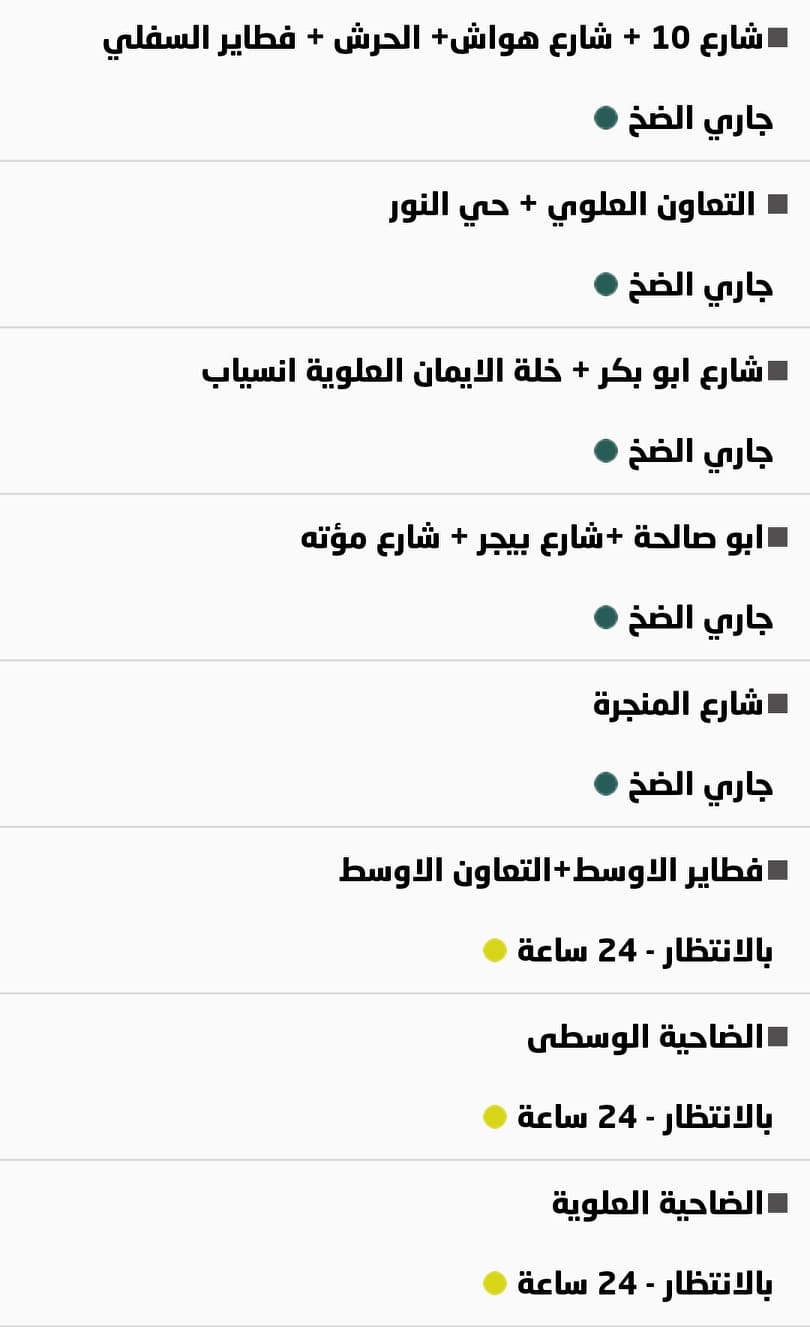Image resolution: width=810 pixels, height=1327 pixels.
Task: View the ابو صالحة + شارع بيجر entry
Action: 531,538
